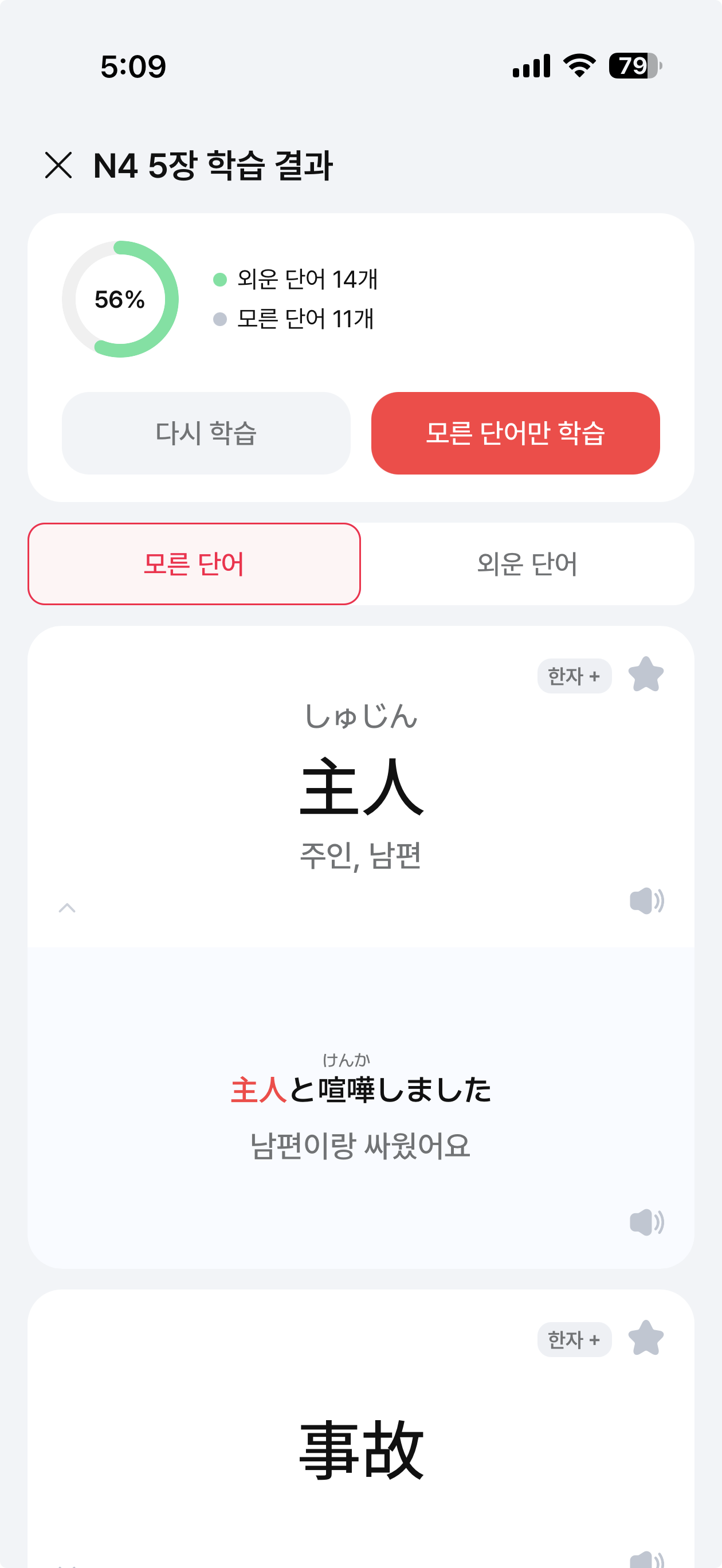Select the 모른 단어 tab
Viewport: 722px width, 1568px height.
click(x=194, y=564)
